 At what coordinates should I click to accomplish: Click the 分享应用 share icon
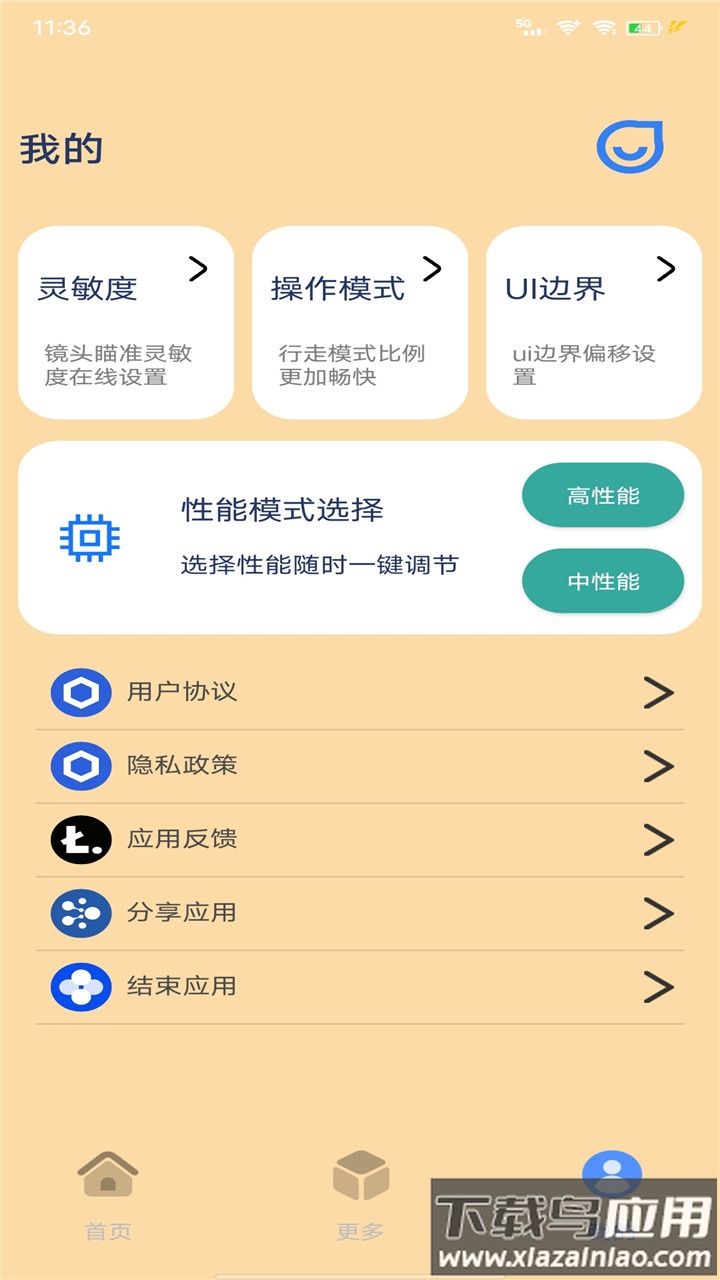click(80, 913)
